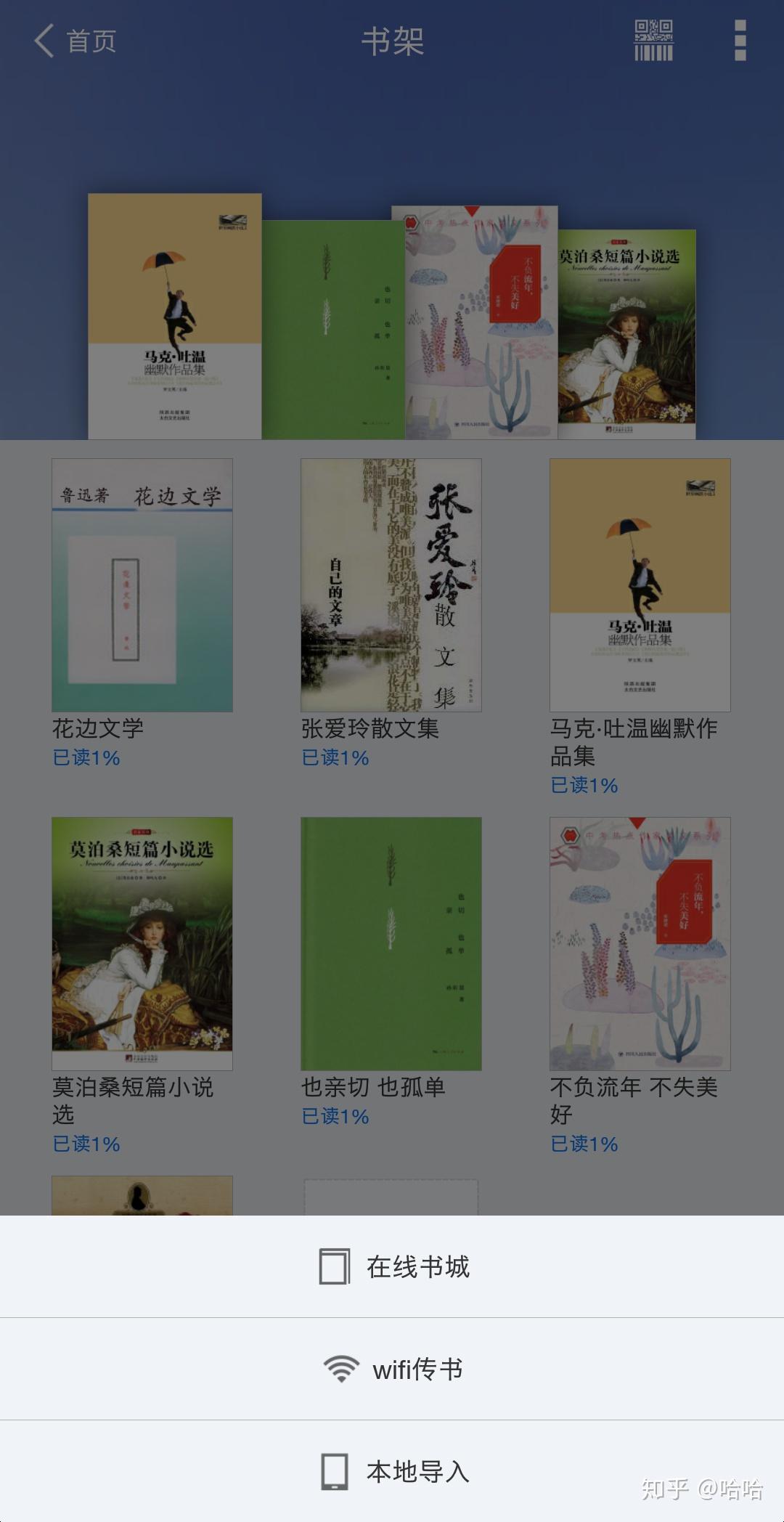Go back to 首页
Viewport: 784px width, 1522px height.
tap(75, 41)
